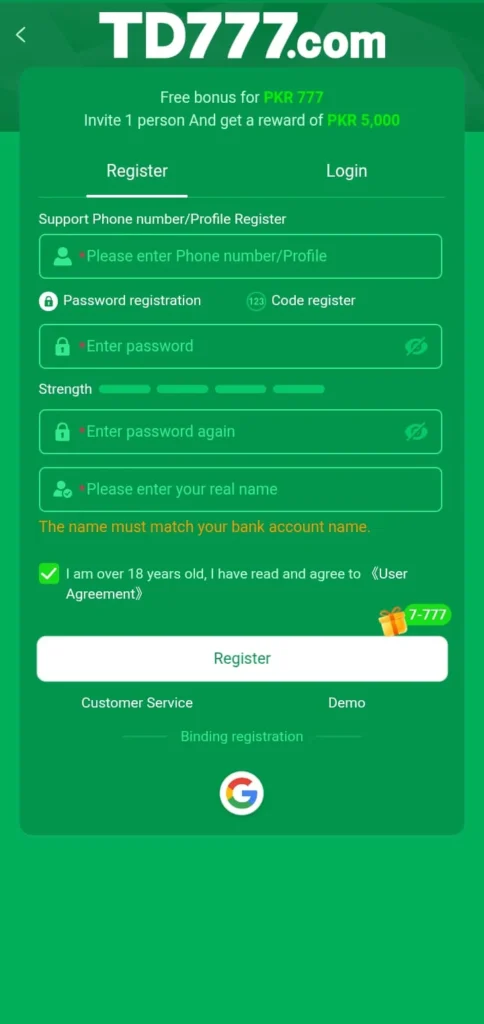
Task: Register with Google account icon
Action: (x=242, y=793)
